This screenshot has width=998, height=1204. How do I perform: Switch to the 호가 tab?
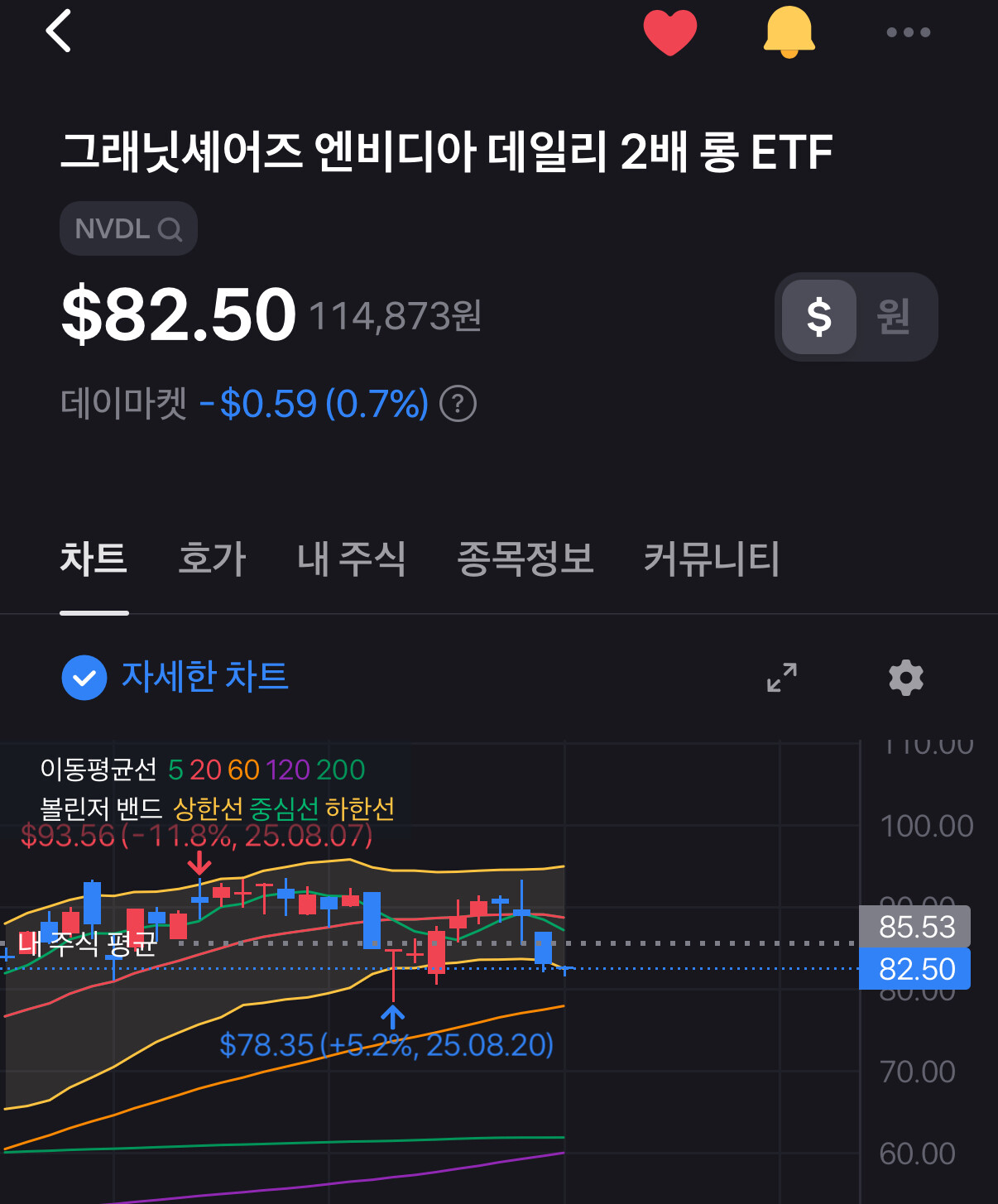point(212,559)
